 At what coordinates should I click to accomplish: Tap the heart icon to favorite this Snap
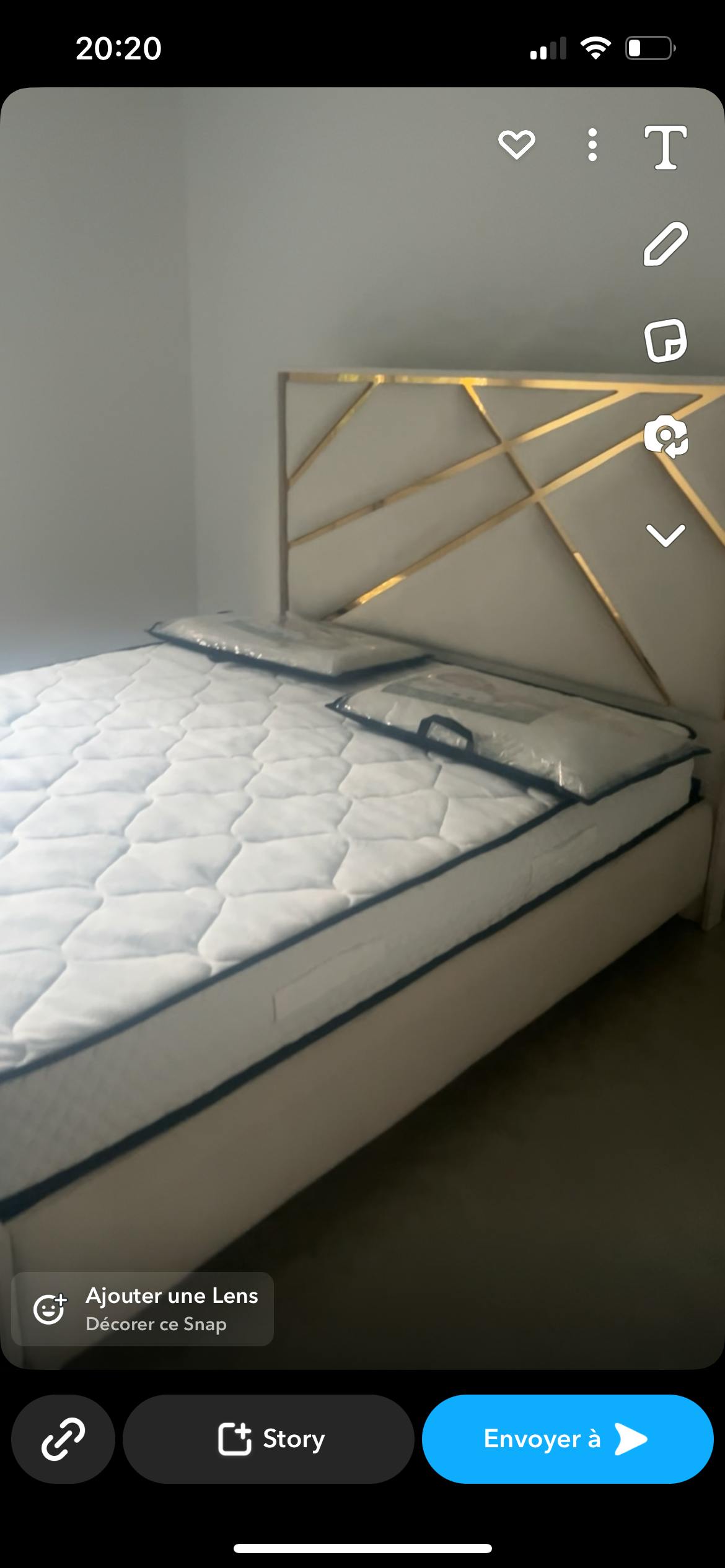pyautogui.click(x=516, y=145)
